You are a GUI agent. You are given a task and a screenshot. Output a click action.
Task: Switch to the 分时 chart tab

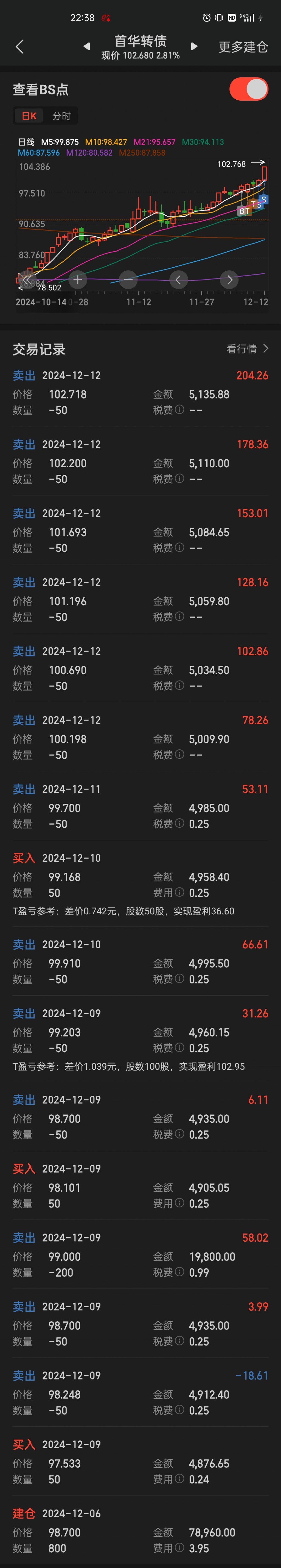pyautogui.click(x=61, y=116)
